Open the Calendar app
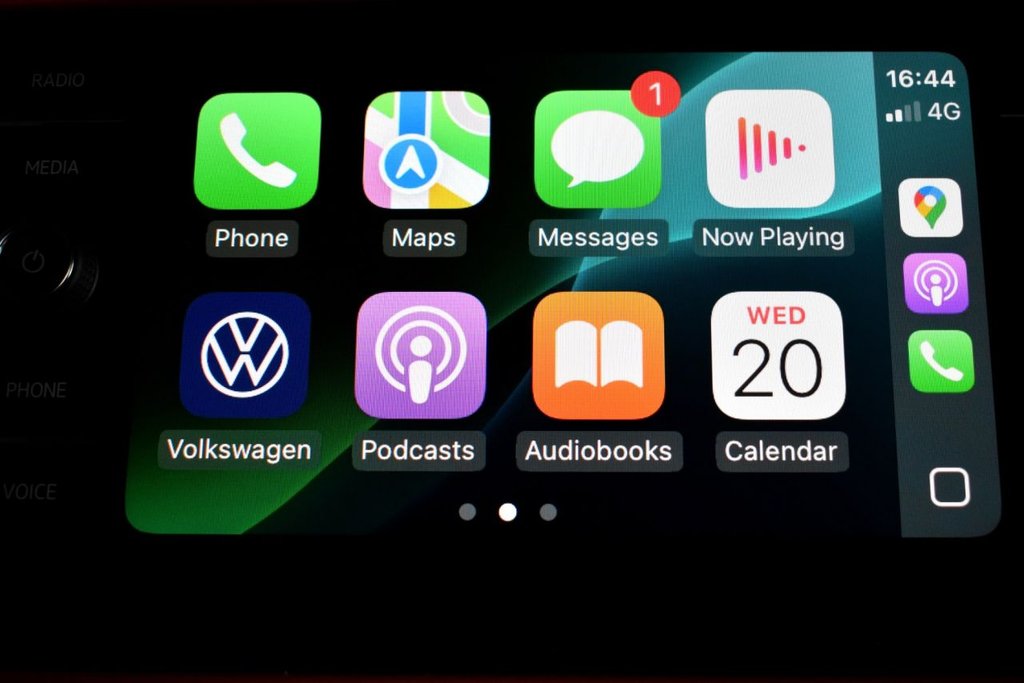The image size is (1024, 683). tap(777, 355)
